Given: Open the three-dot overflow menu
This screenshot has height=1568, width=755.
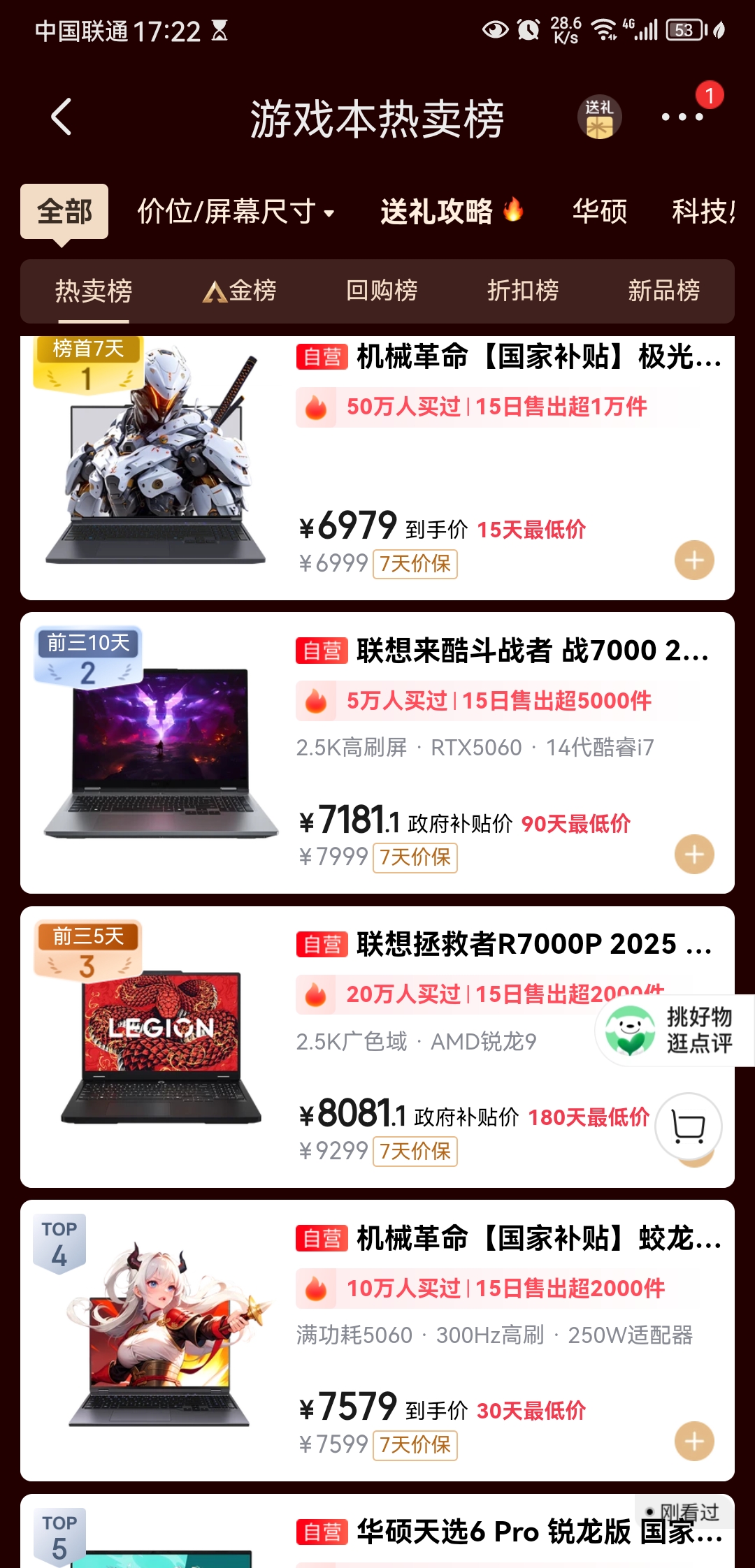Looking at the screenshot, I should 682,117.
